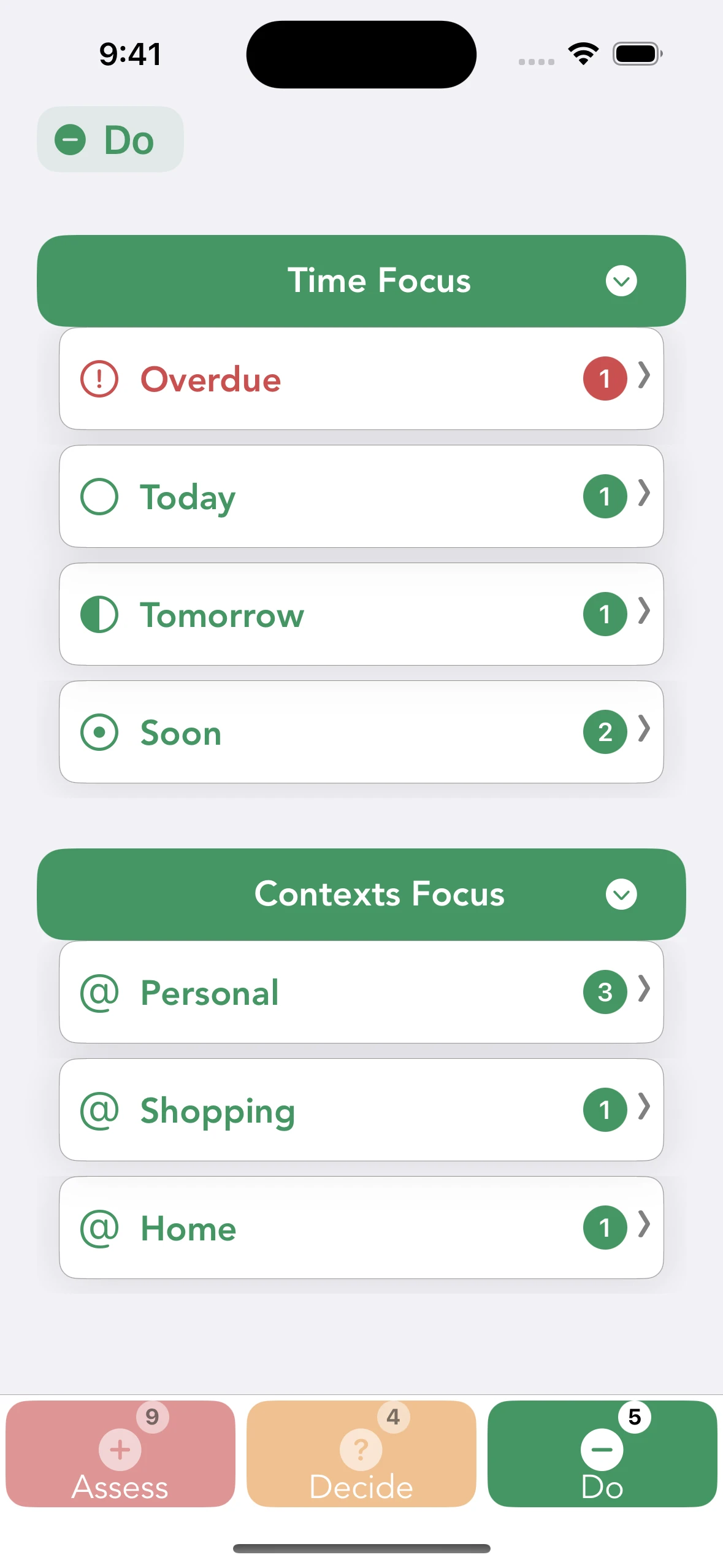Viewport: 723px width, 1568px height.
Task: Click the minus icon on the Do tab
Action: coord(602,1449)
